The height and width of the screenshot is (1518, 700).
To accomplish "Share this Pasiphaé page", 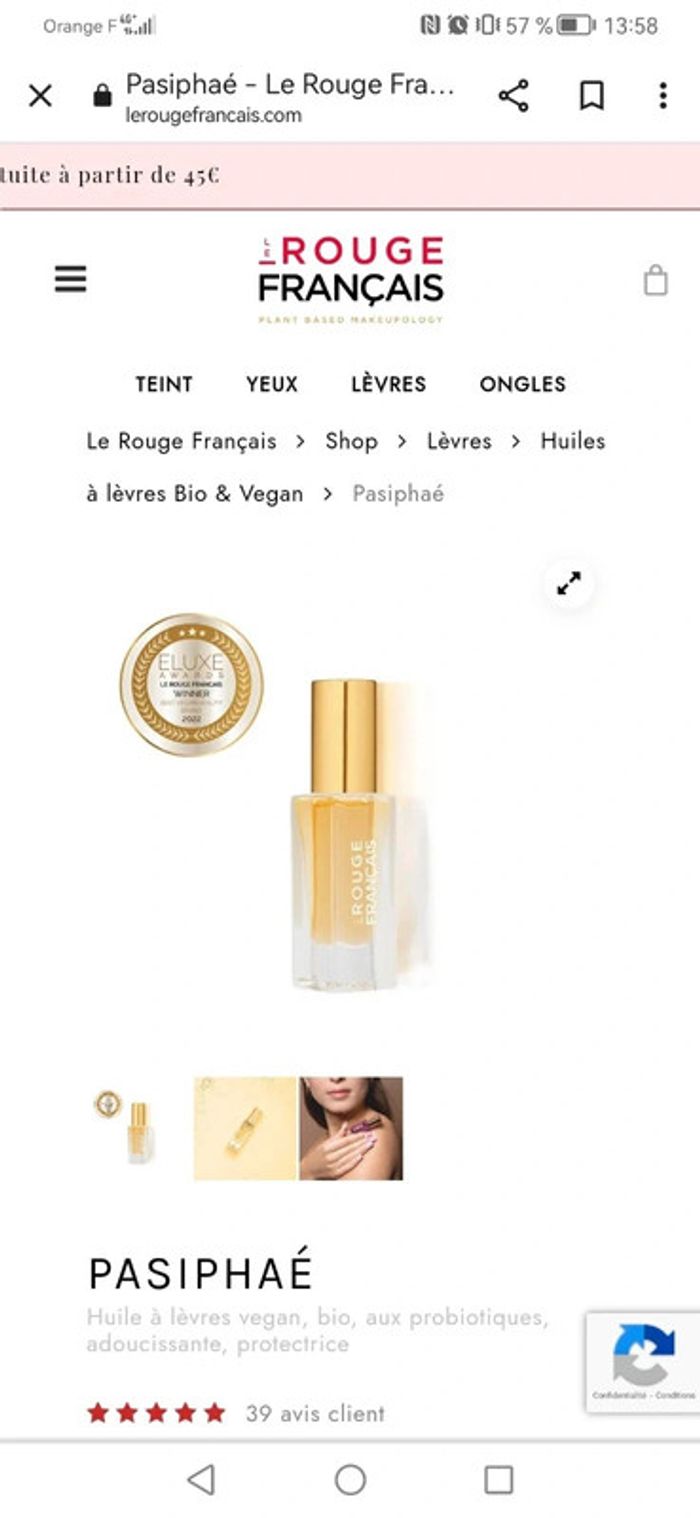I will [513, 96].
